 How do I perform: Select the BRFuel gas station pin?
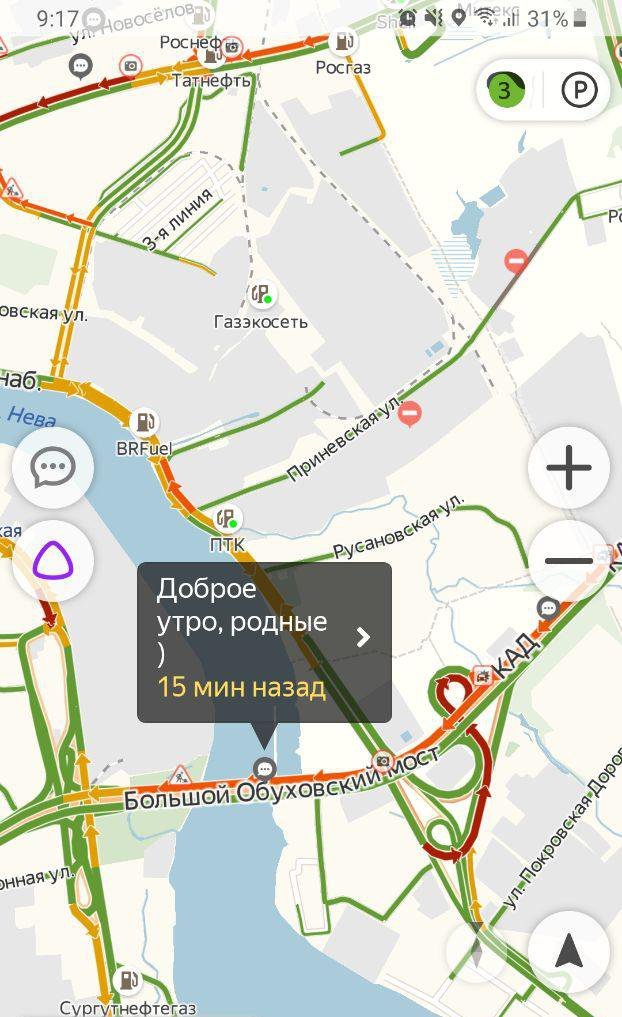(146, 422)
